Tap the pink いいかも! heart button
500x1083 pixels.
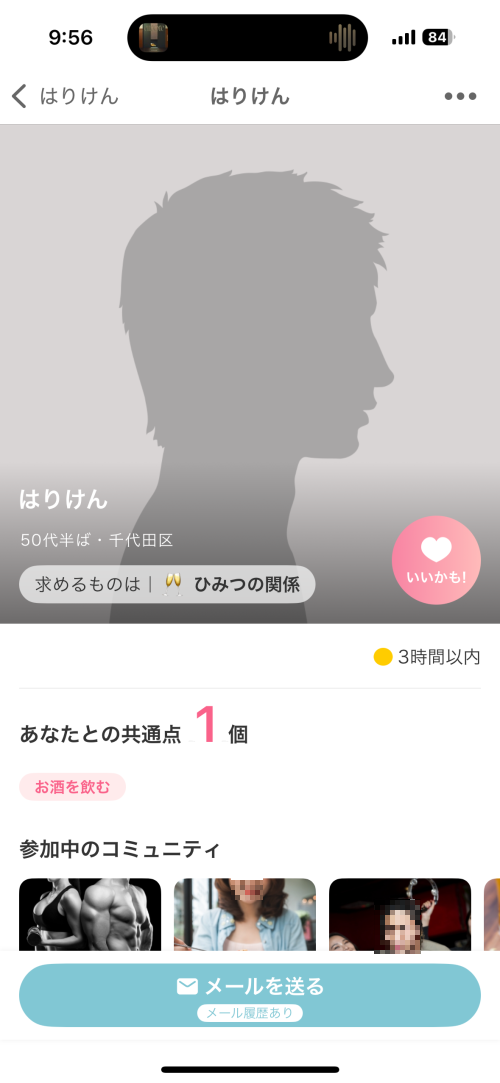click(436, 560)
